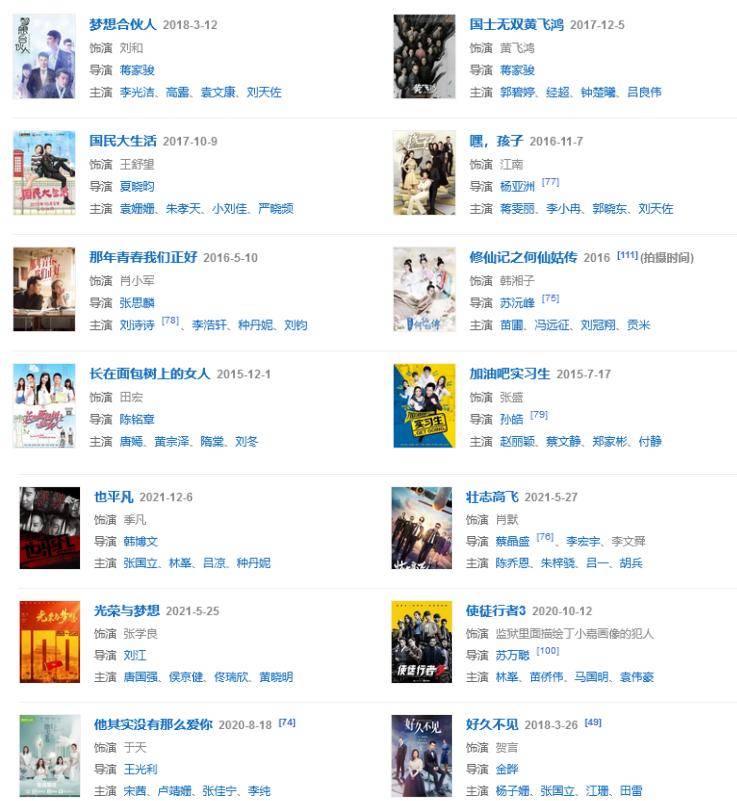Open the 国士无双黄飞鸿 title link

tap(517, 24)
